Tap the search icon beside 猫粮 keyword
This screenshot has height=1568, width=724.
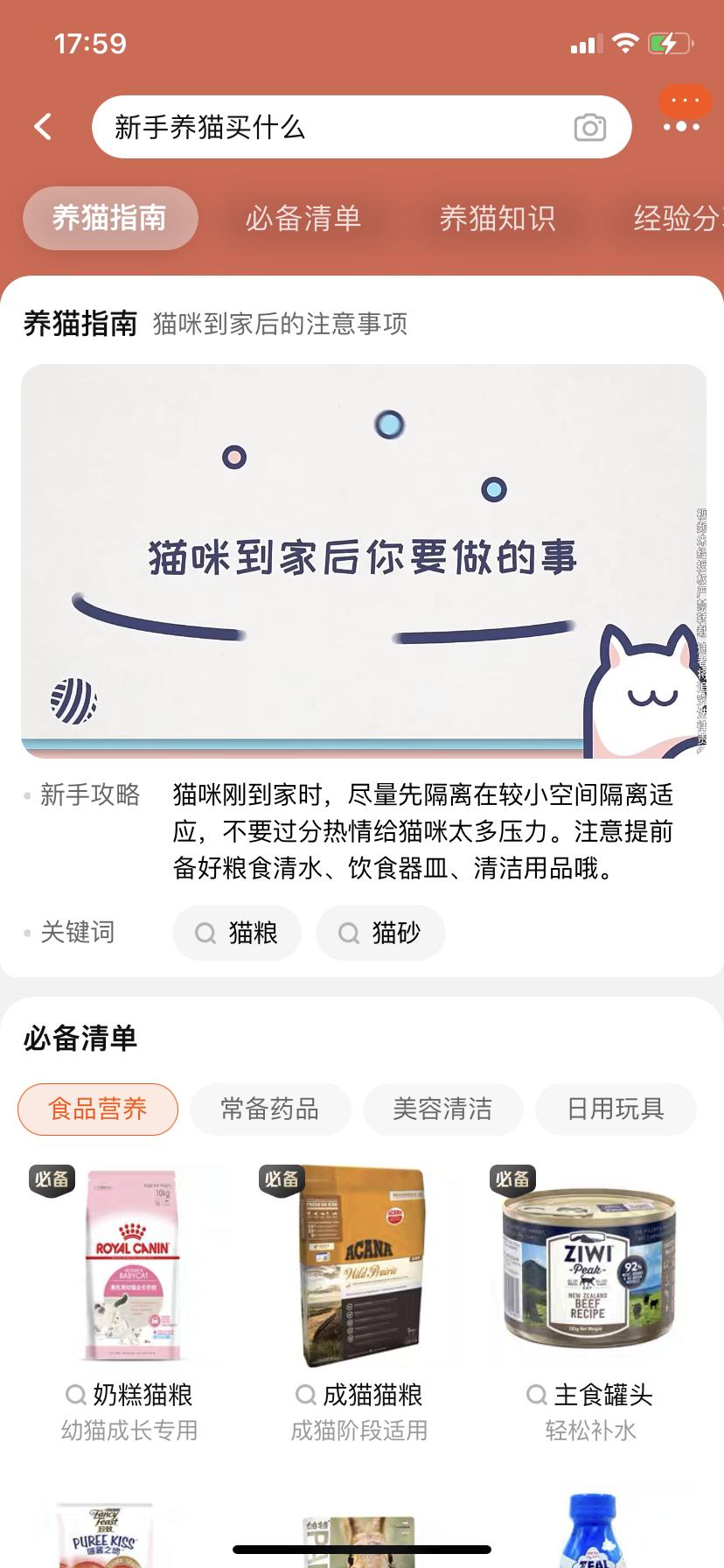205,933
